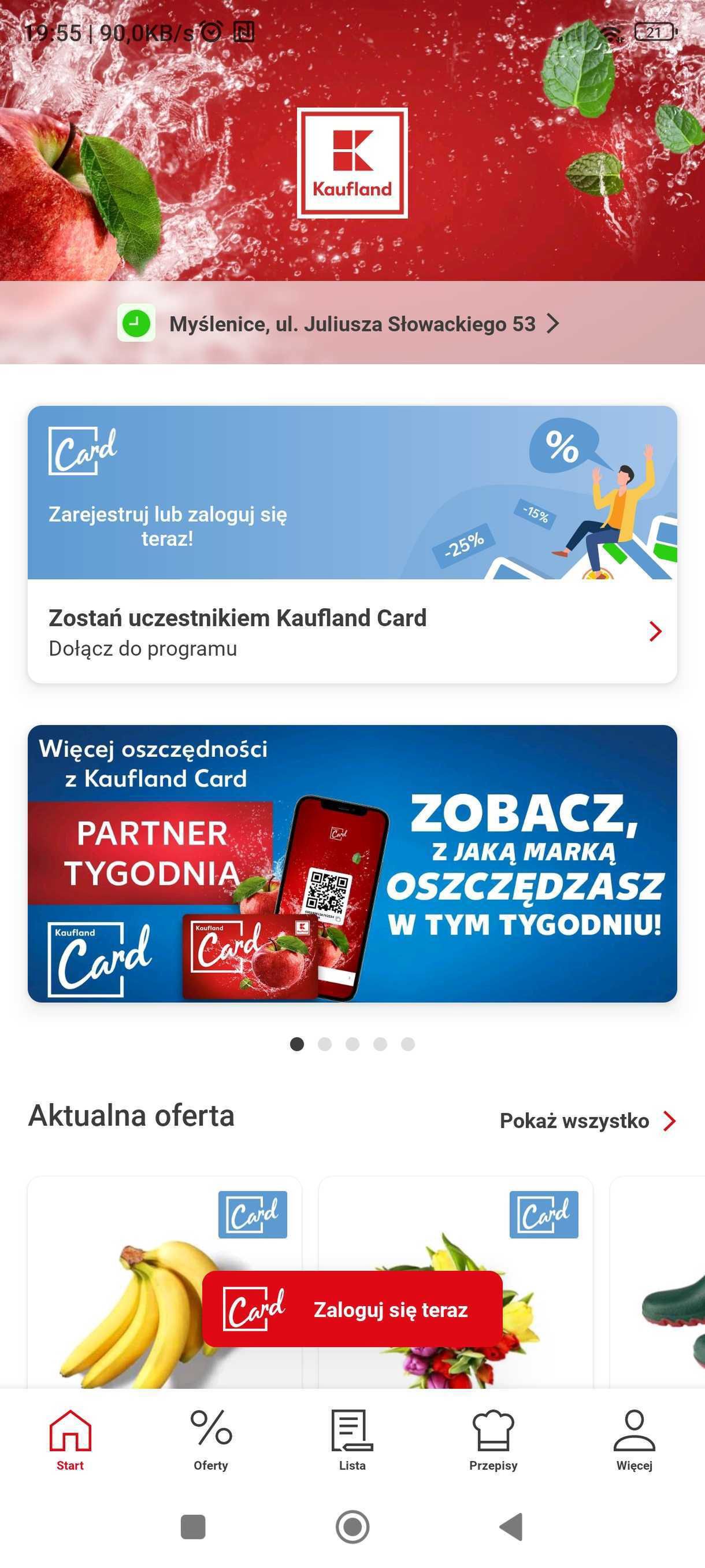Viewport: 705px width, 1568px height.
Task: Select the last carousel page dot
Action: [x=408, y=1044]
